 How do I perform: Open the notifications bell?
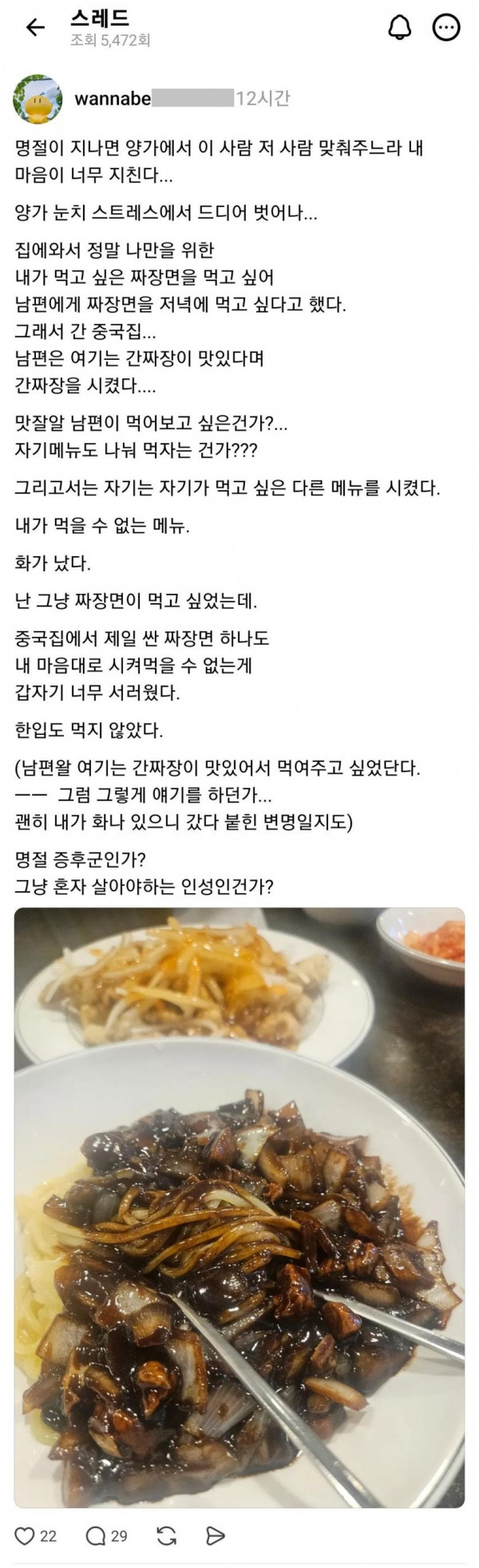coord(399,28)
